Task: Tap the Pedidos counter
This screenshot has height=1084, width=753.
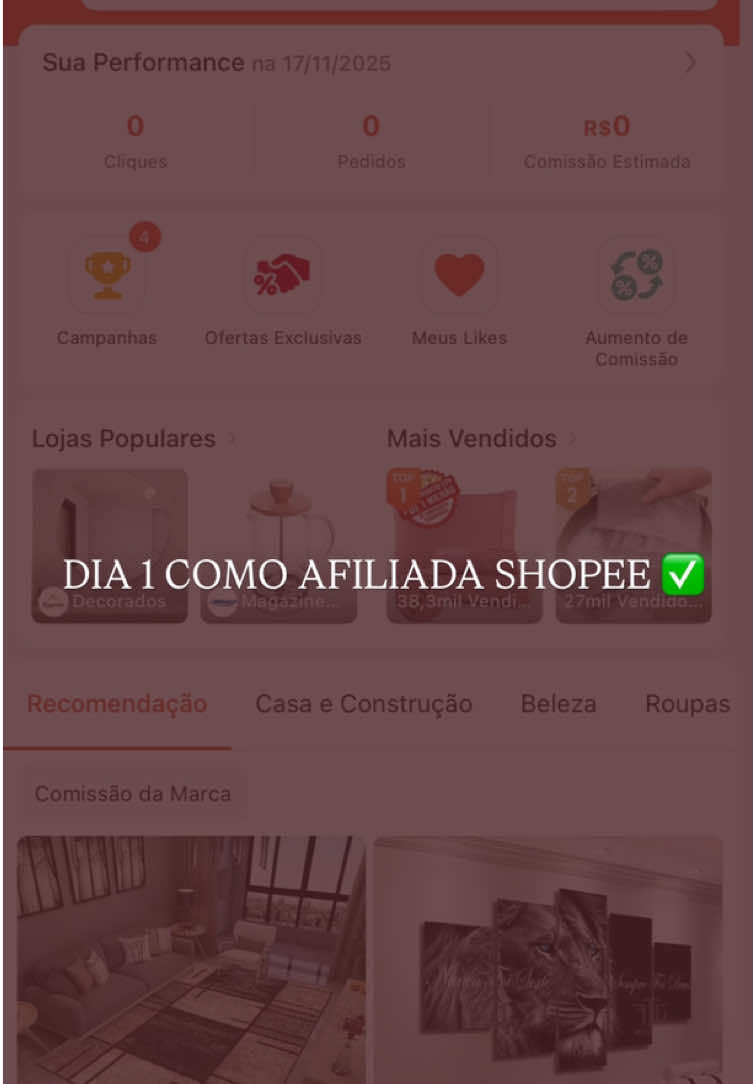Action: point(371,140)
